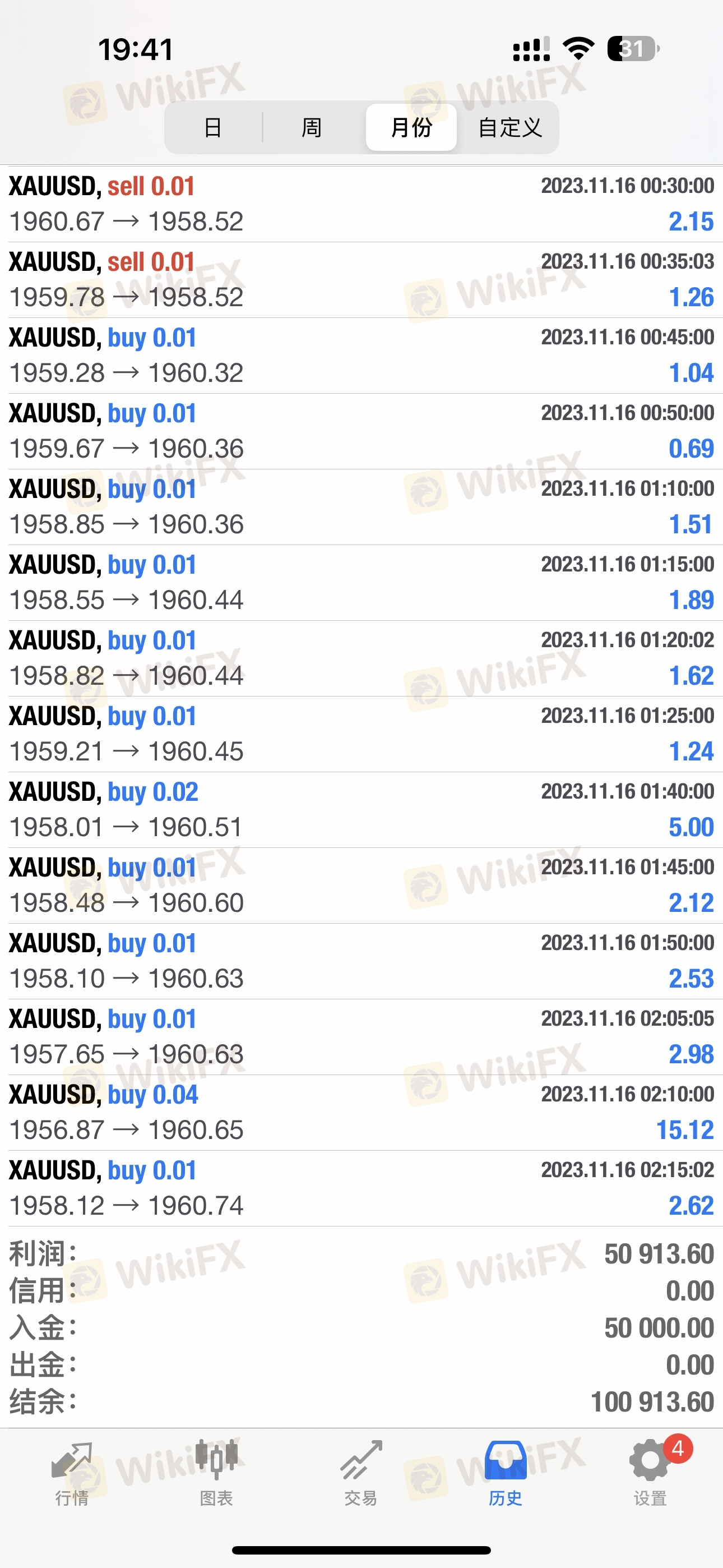The width and height of the screenshot is (723, 1568).
Task: Open the buy 0.02 trade with 5.00 profit
Action: click(361, 810)
